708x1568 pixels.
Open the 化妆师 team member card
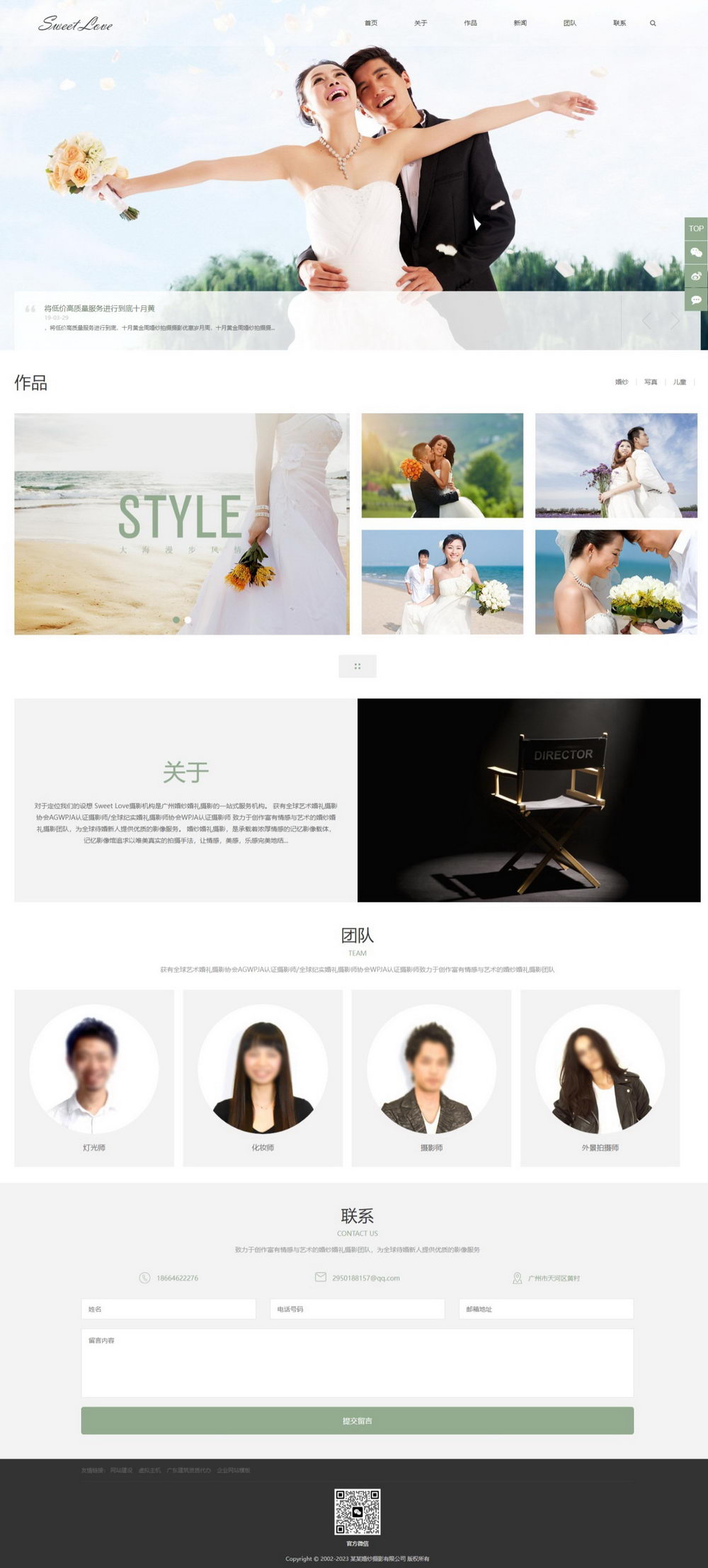click(x=263, y=1078)
